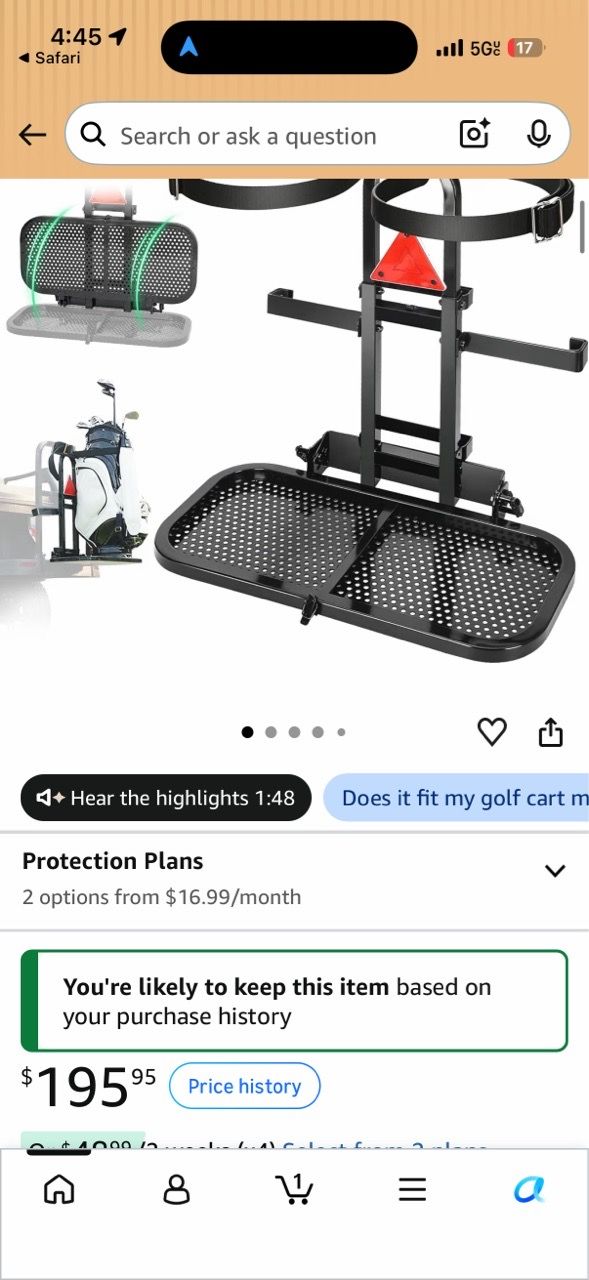589x1280 pixels.
Task: Return to Safari via status bar link
Action: (x=50, y=58)
